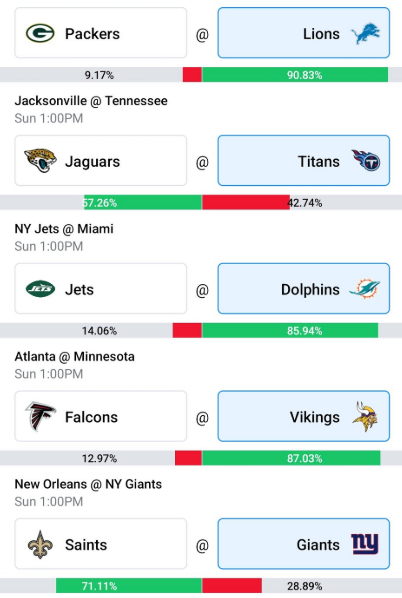Pick the Packers to win
Image resolution: width=402 pixels, height=598 pixels.
[101, 33]
